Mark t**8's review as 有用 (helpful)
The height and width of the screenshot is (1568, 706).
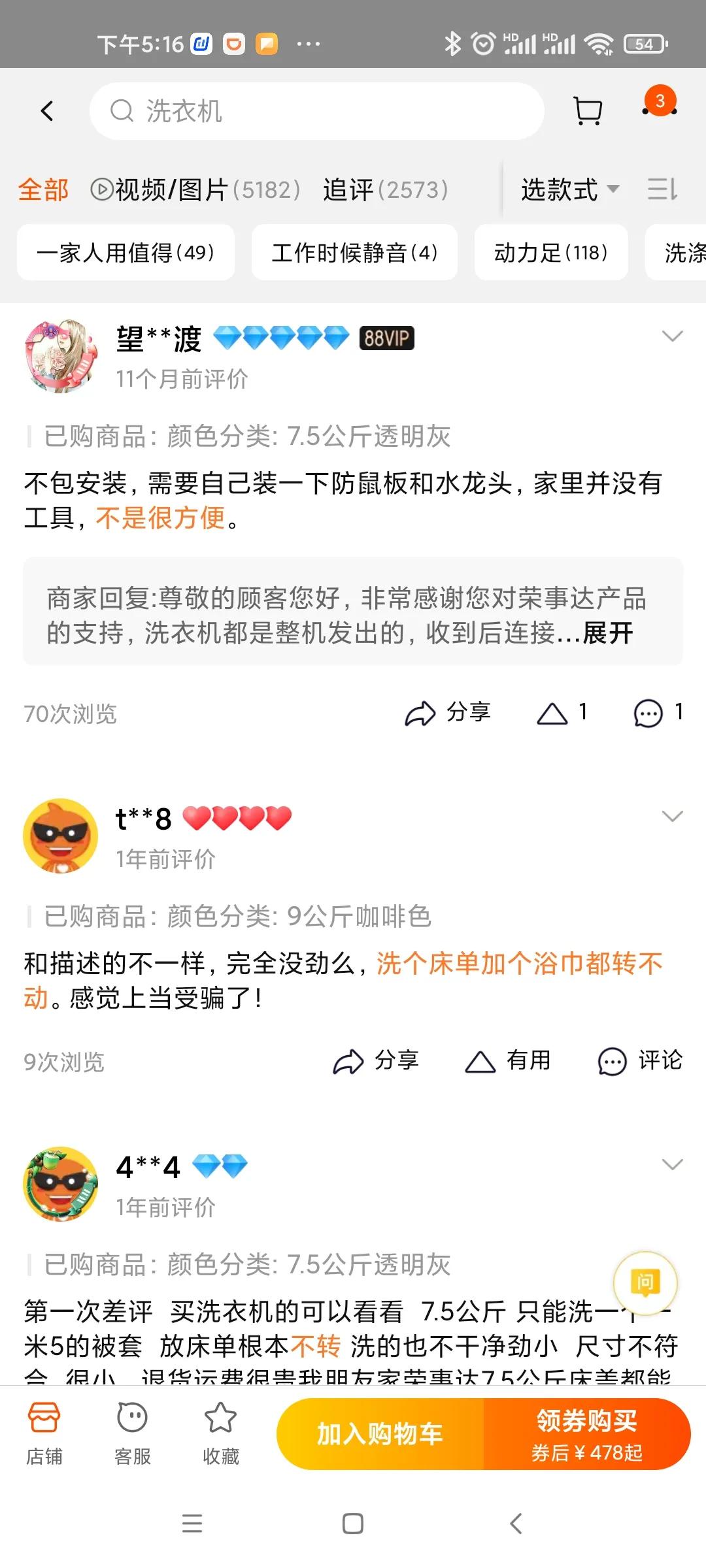tap(509, 1060)
